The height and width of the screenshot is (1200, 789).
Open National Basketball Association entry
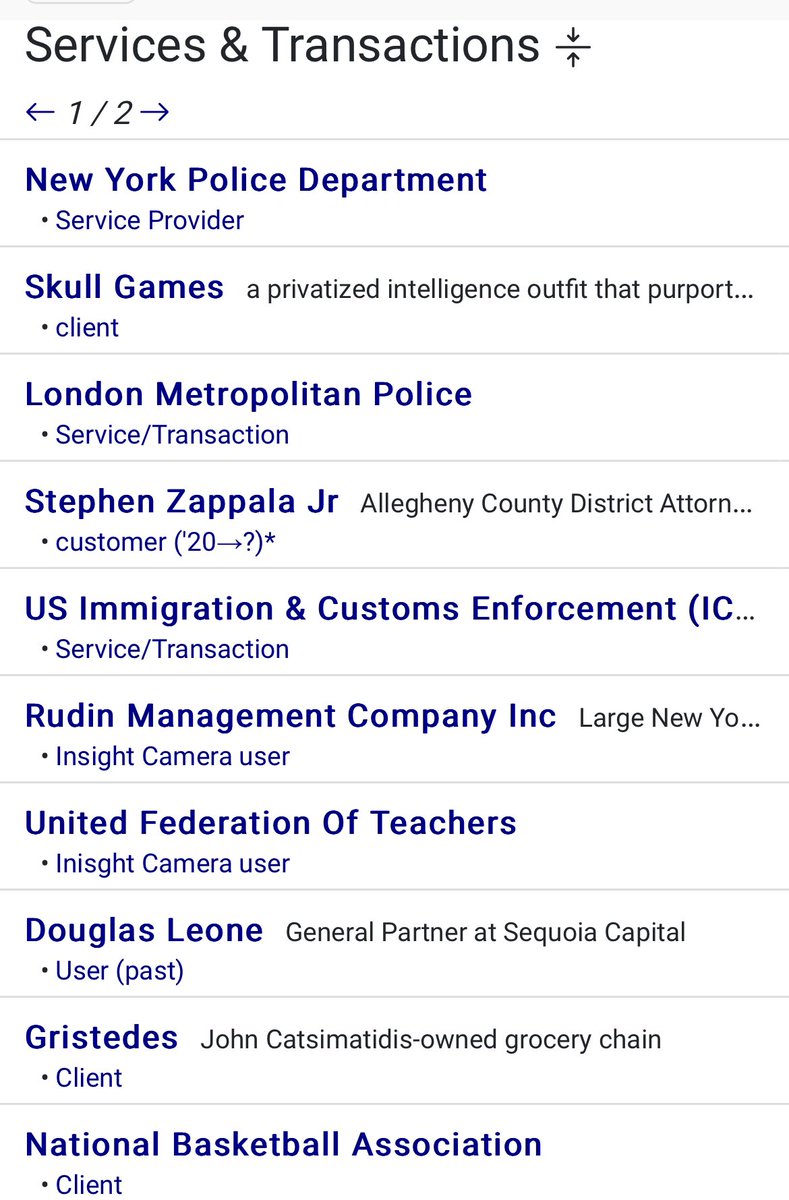283,1145
